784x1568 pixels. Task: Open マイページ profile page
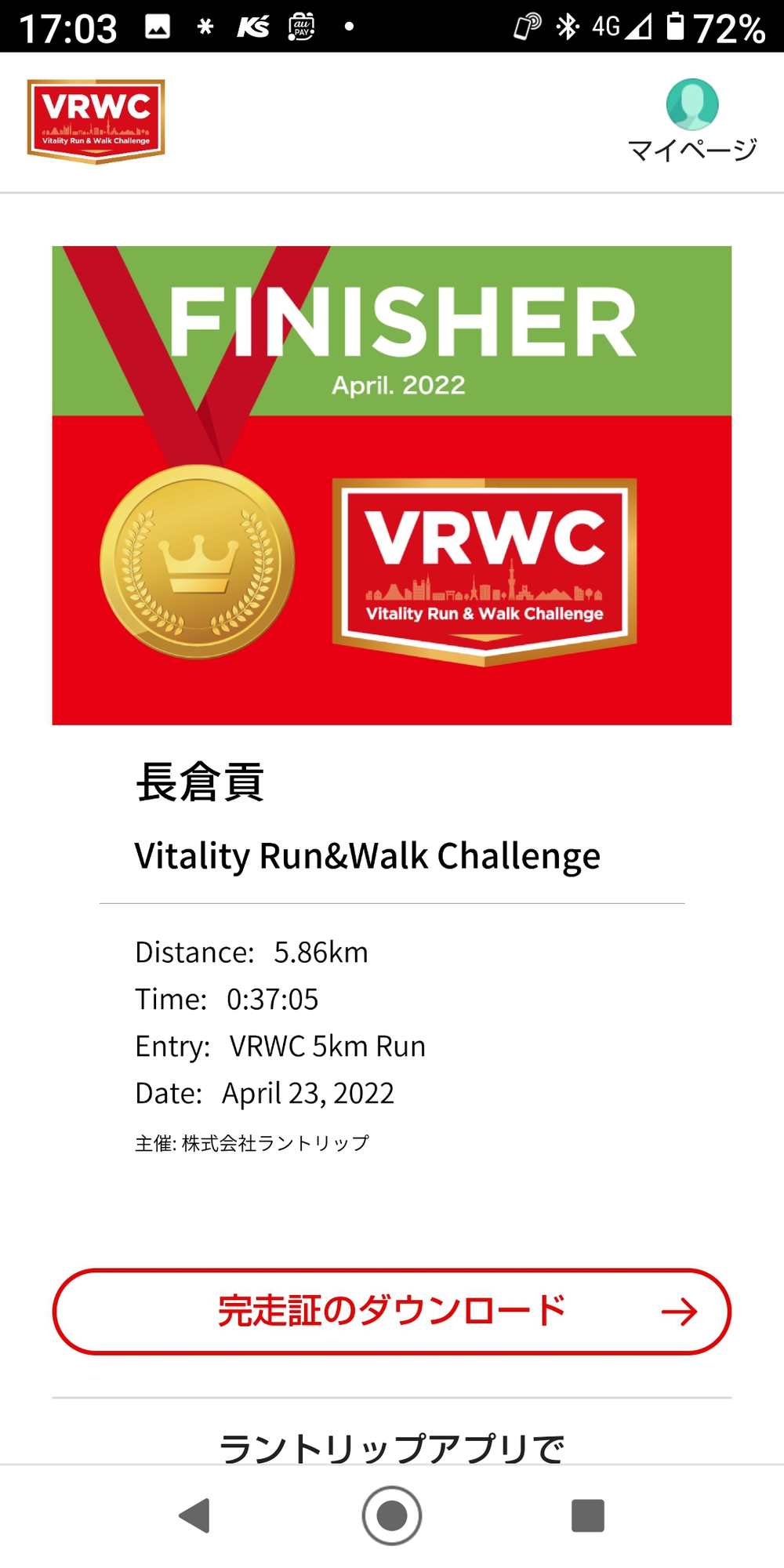692,120
